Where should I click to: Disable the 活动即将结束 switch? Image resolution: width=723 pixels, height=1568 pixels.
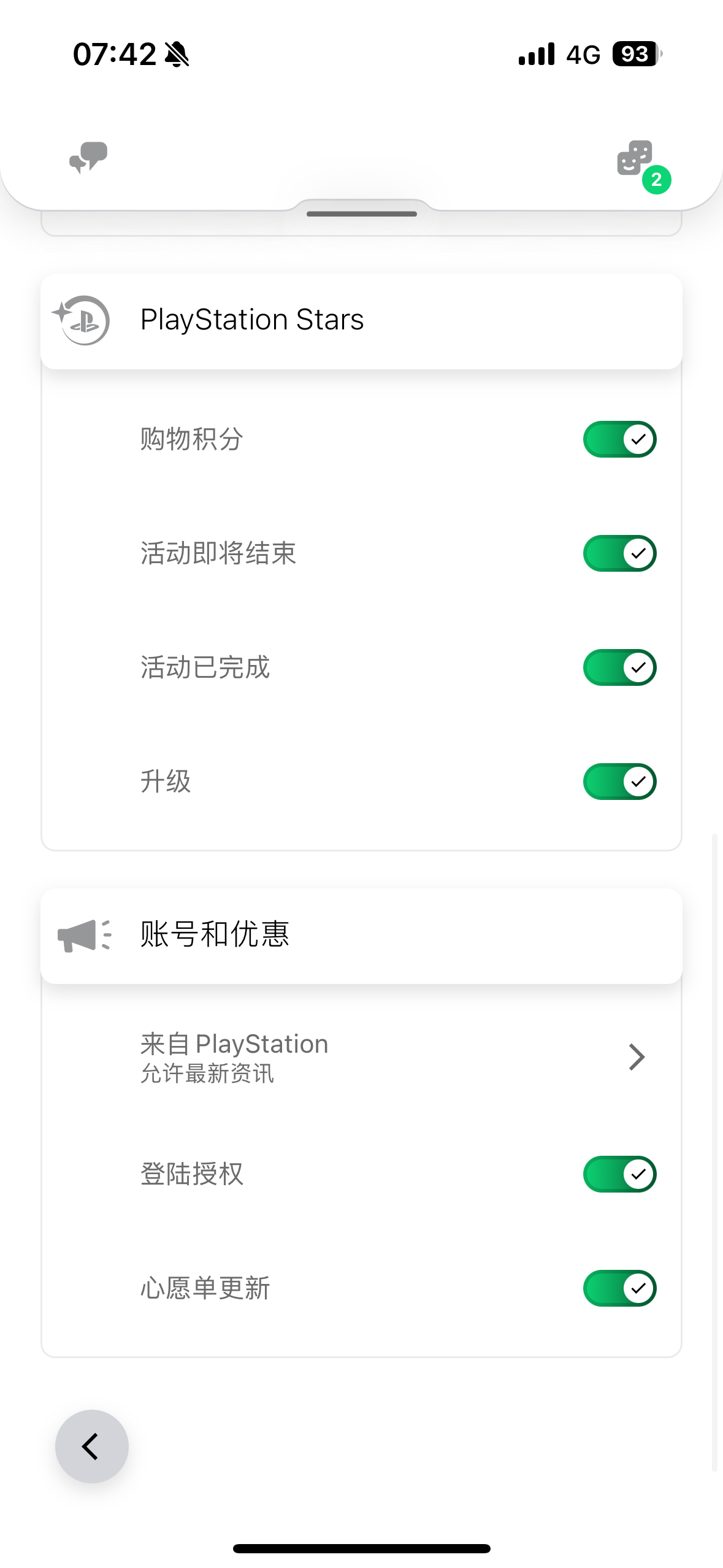click(619, 553)
